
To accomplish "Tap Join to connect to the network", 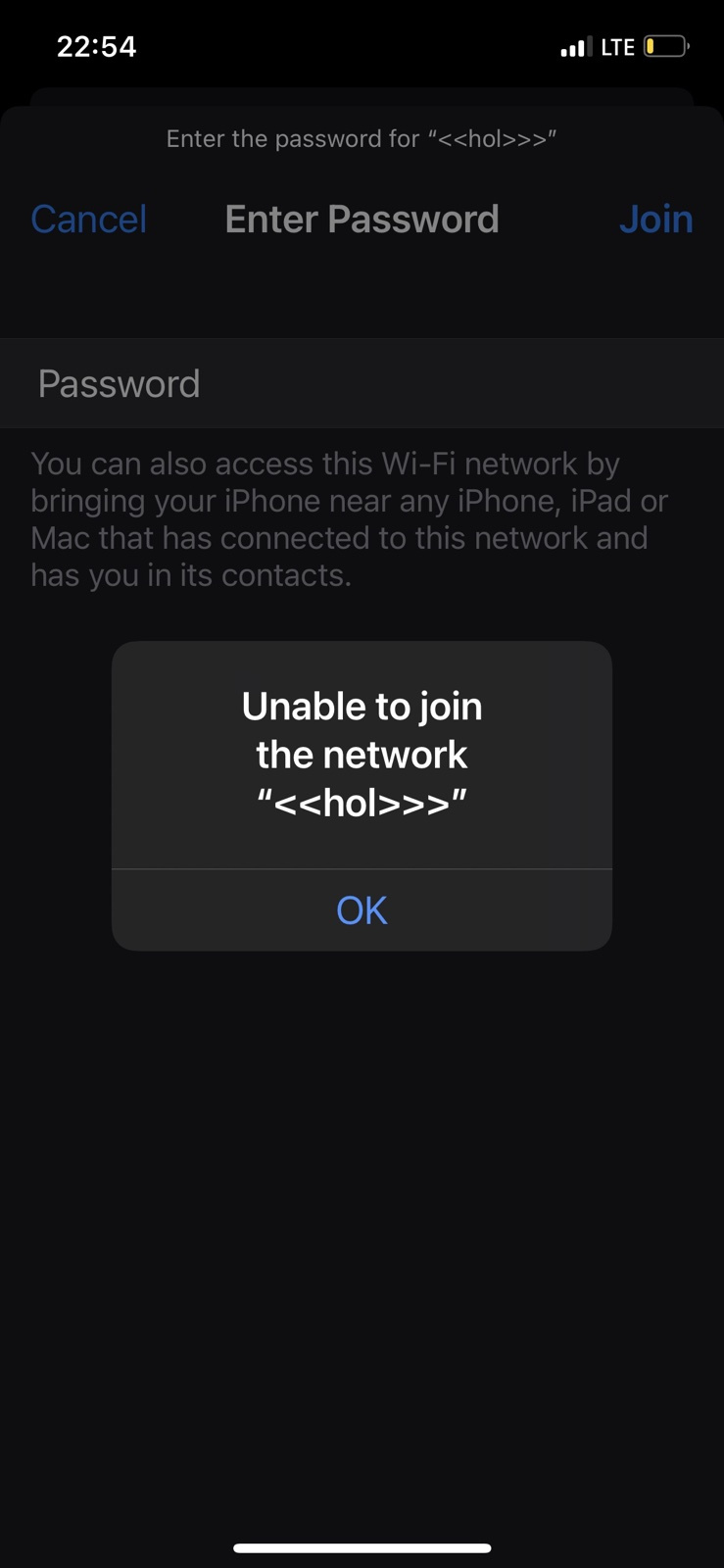I will click(x=655, y=220).
